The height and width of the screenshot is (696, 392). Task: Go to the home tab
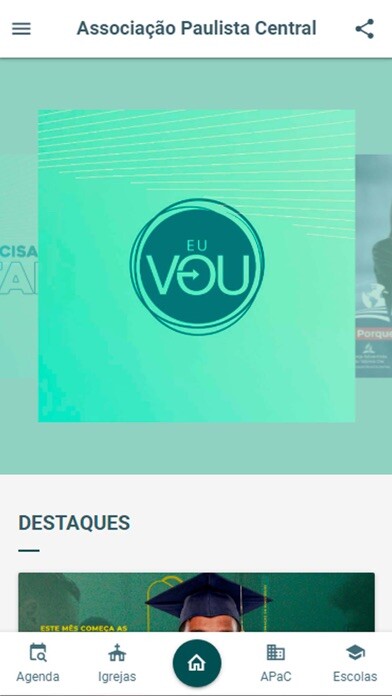point(197,663)
